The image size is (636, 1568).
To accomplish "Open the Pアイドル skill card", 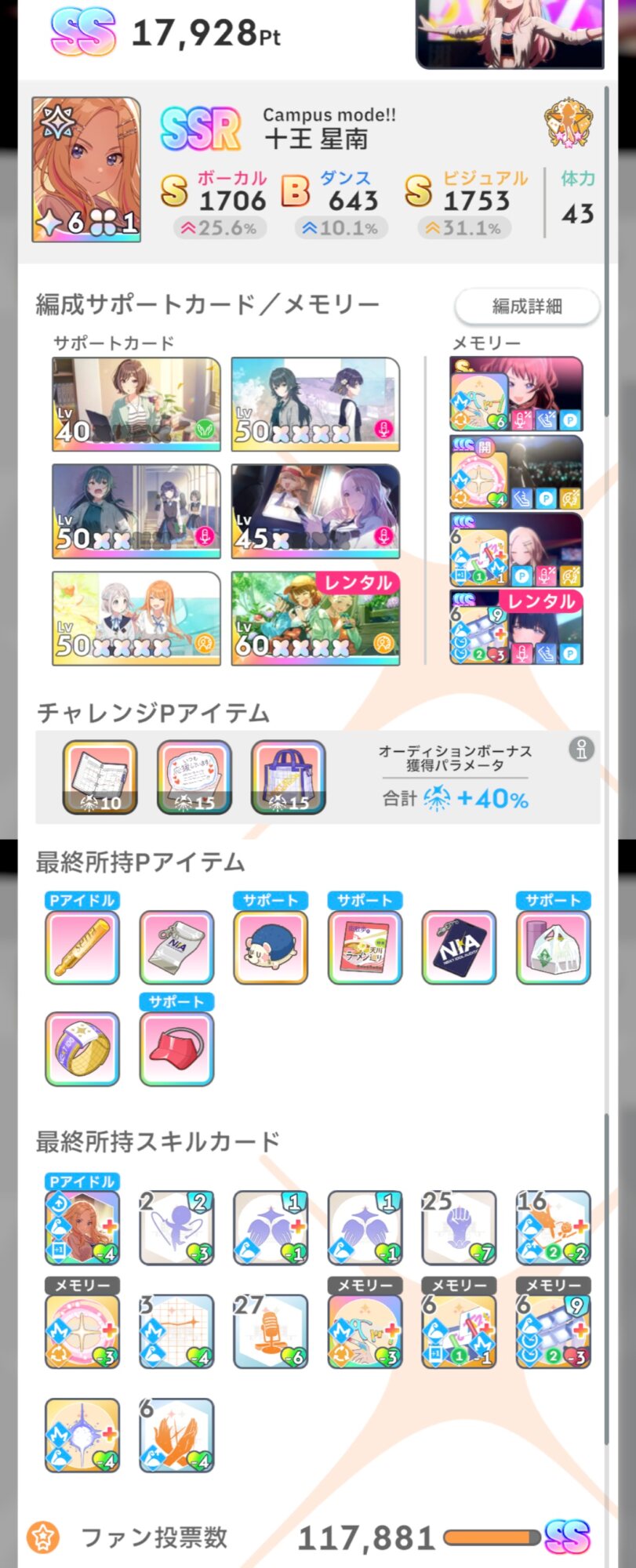I will pos(82,1228).
